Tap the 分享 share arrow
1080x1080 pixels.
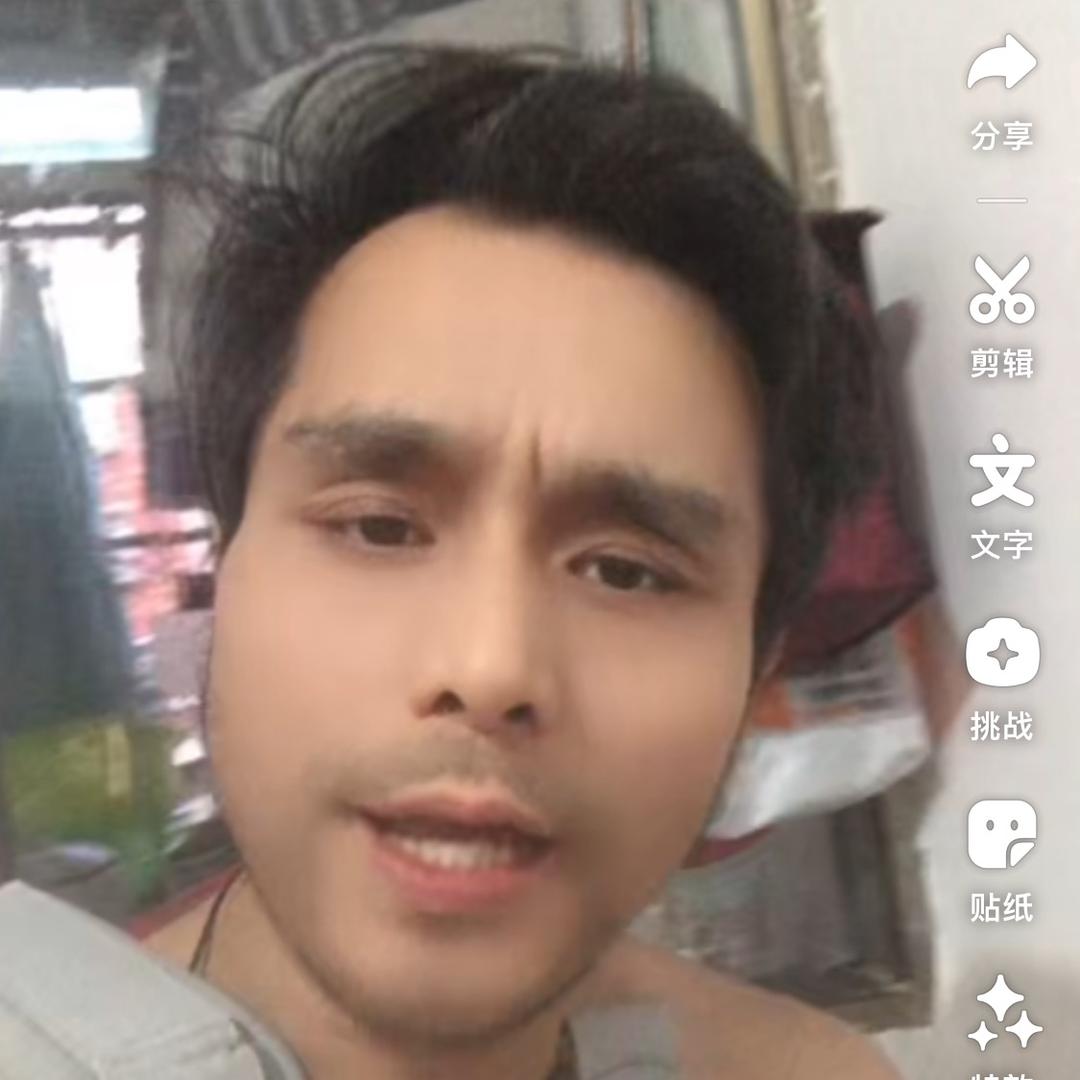coord(1001,66)
